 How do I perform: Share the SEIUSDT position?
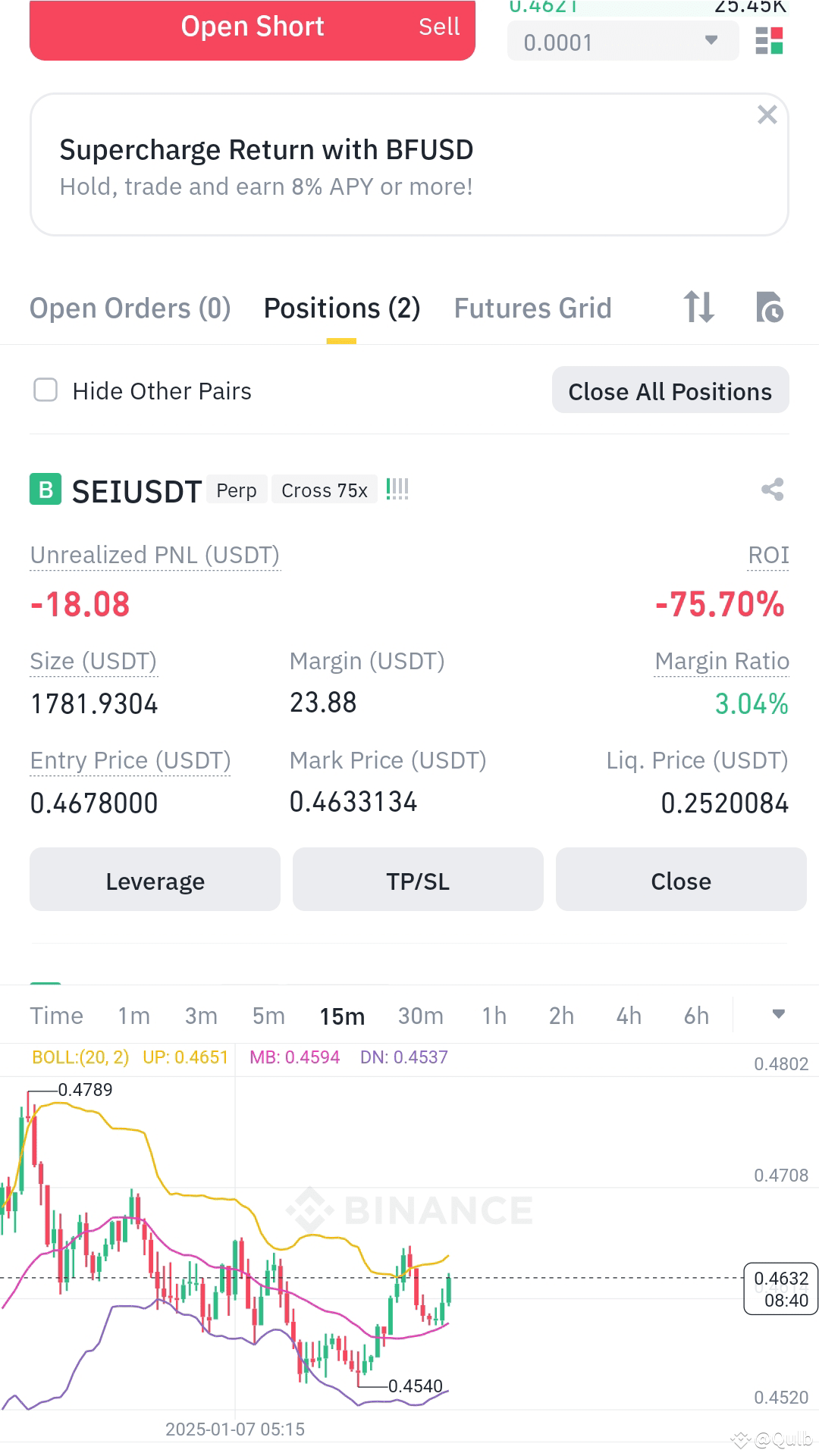(x=773, y=490)
